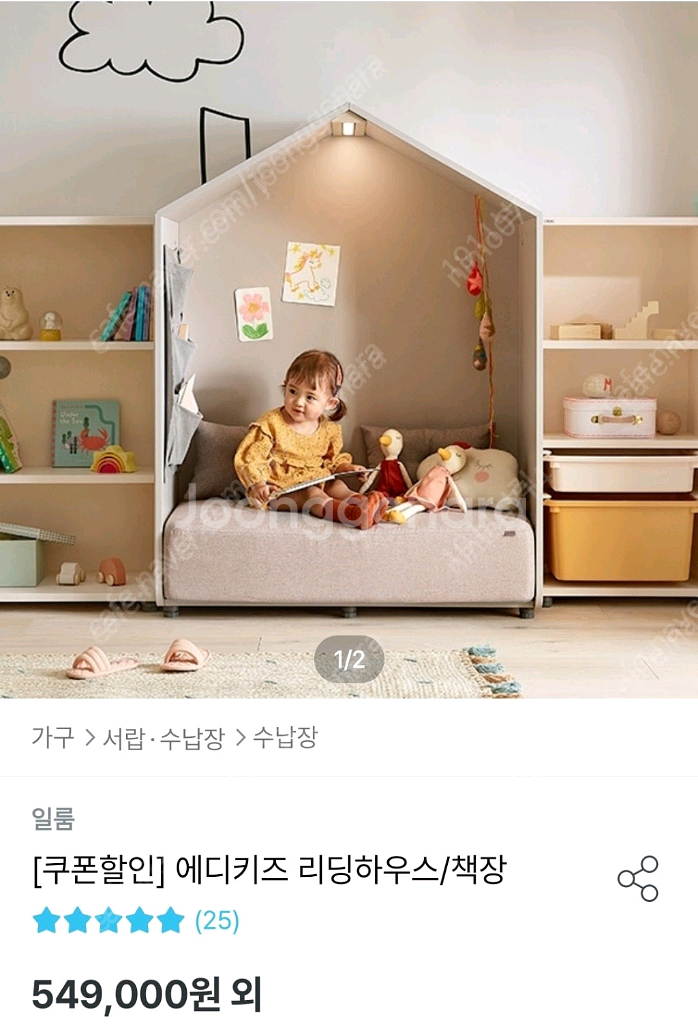The height and width of the screenshot is (1024, 698).
Task: Open the product photo full screen
Action: coord(349,349)
